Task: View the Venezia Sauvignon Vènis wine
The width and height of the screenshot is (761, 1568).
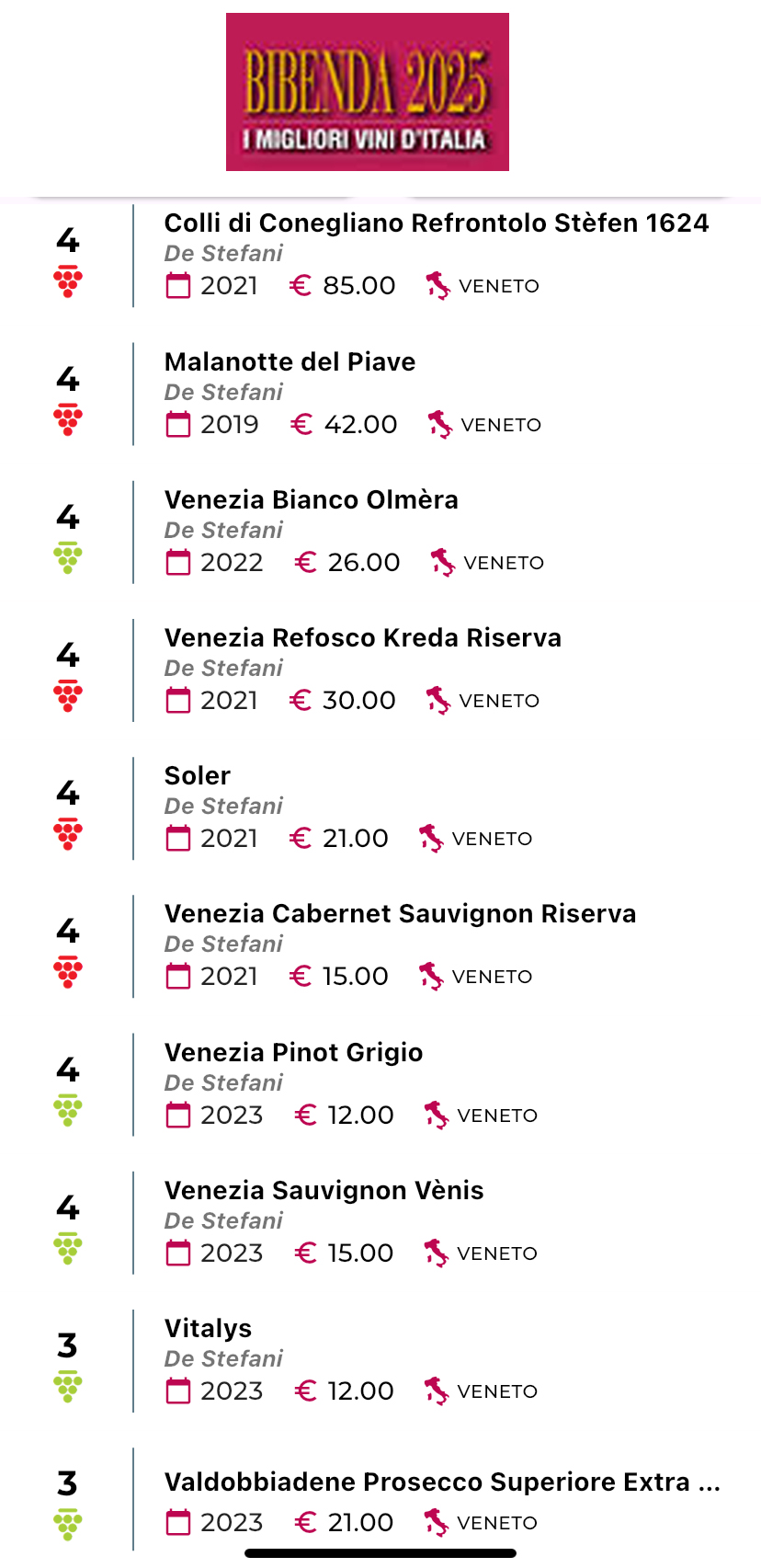Action: [380, 1222]
